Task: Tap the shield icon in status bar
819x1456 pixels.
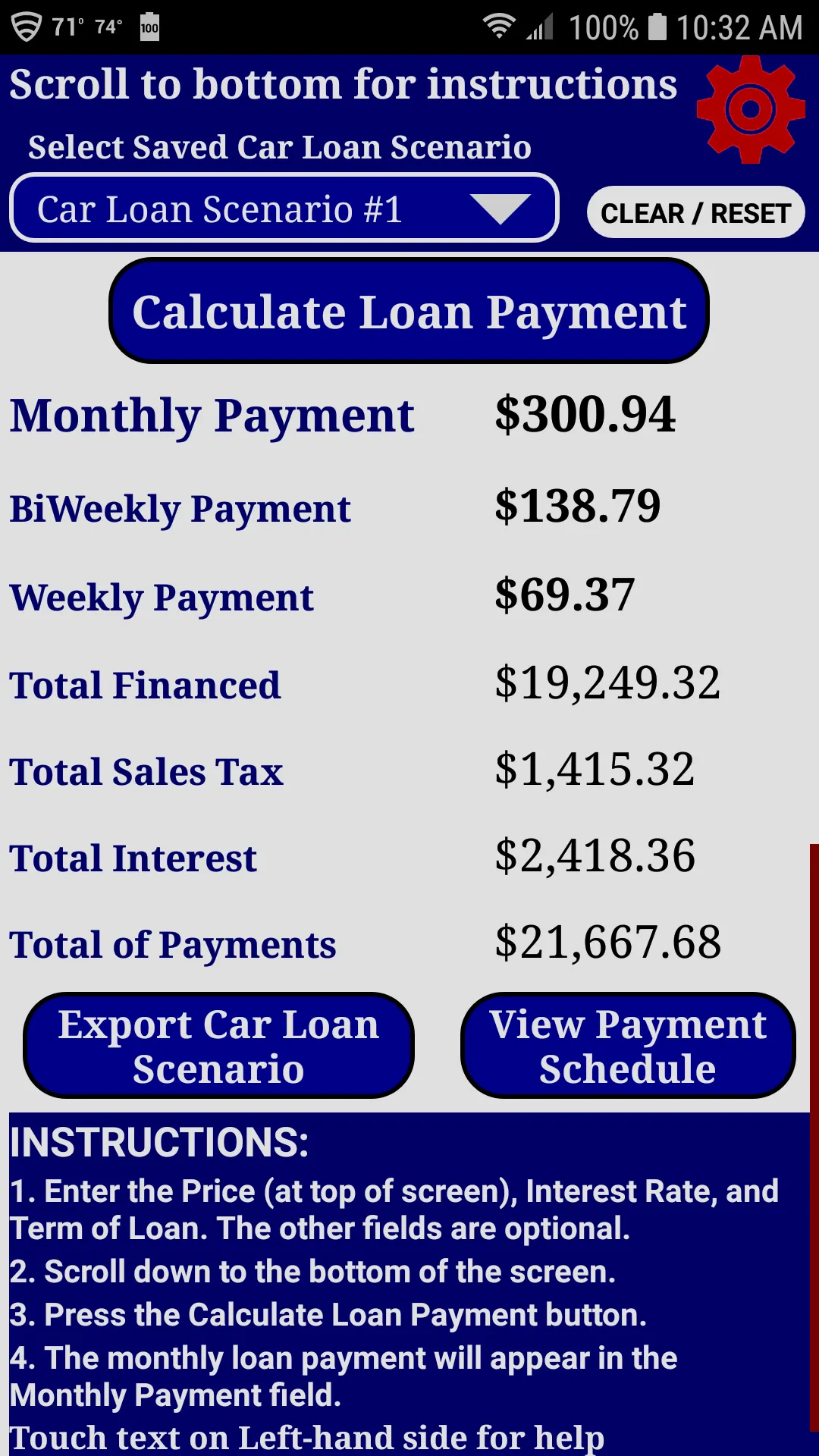Action: 25,25
